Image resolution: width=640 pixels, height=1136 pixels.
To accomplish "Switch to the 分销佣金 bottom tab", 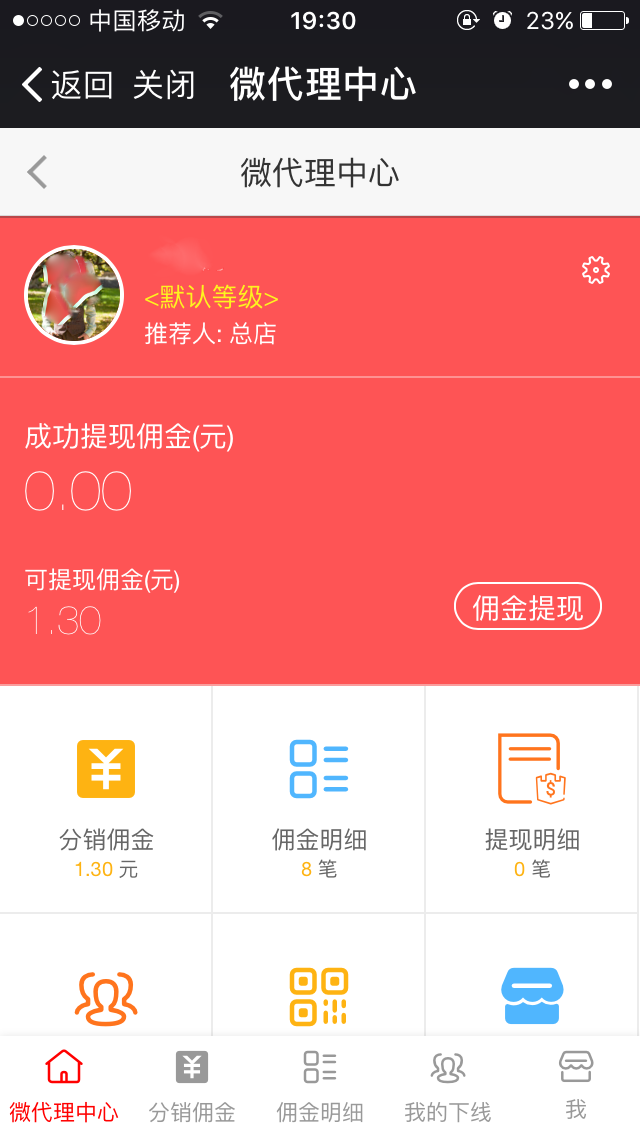I will click(x=192, y=1086).
